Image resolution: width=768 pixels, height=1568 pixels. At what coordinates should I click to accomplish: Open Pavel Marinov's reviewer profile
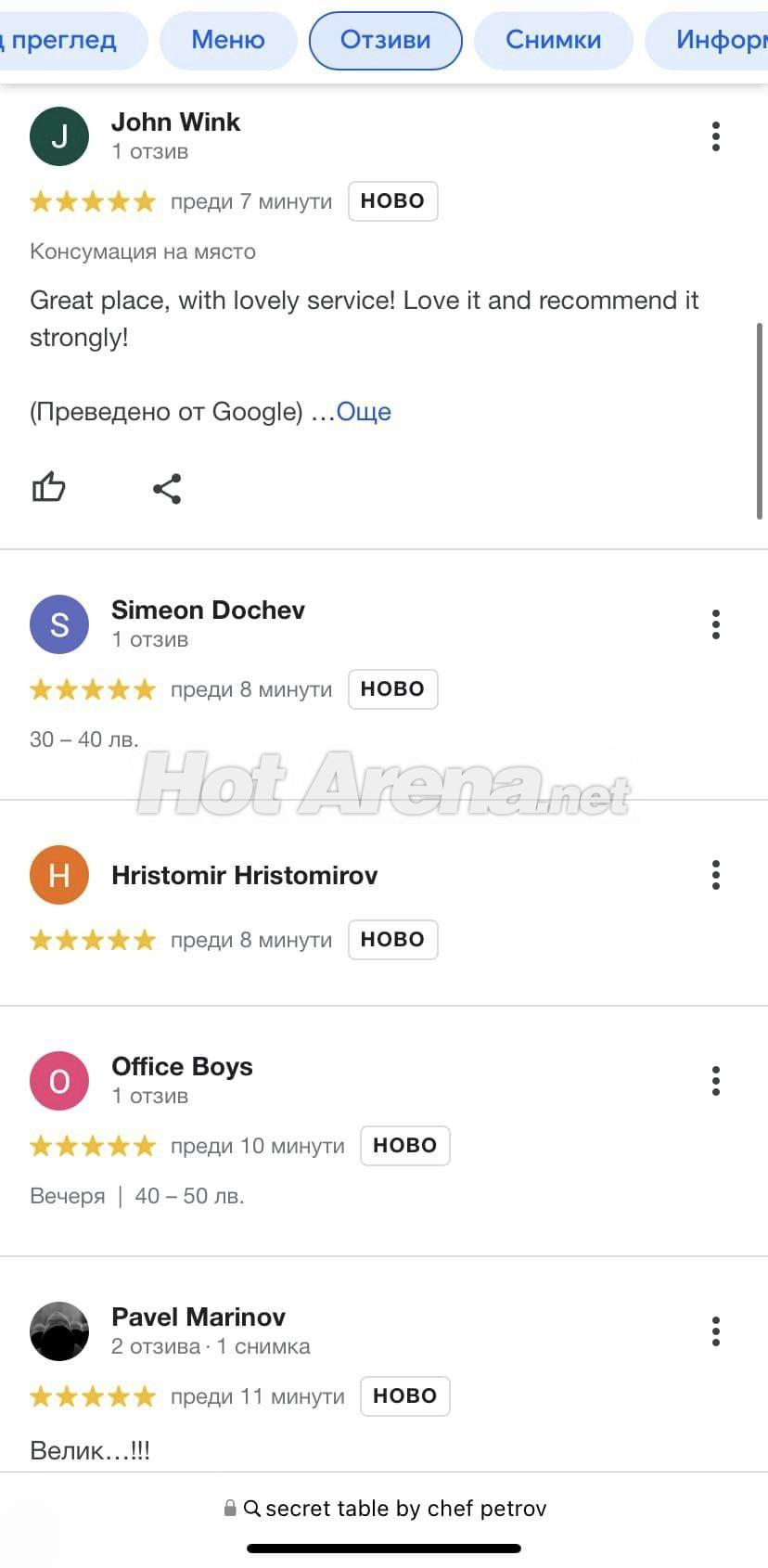pos(198,1317)
